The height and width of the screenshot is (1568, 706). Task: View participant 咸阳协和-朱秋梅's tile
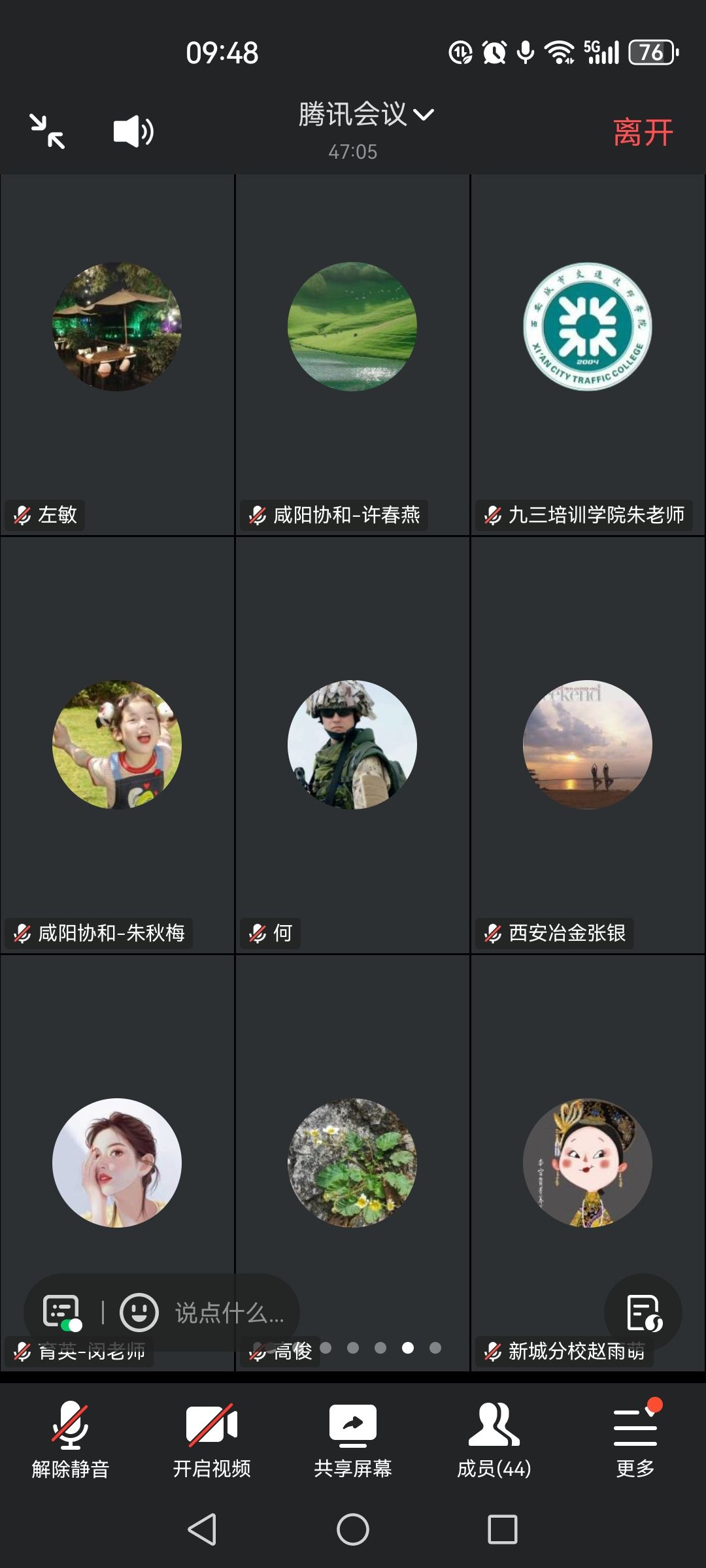pyautogui.click(x=118, y=745)
